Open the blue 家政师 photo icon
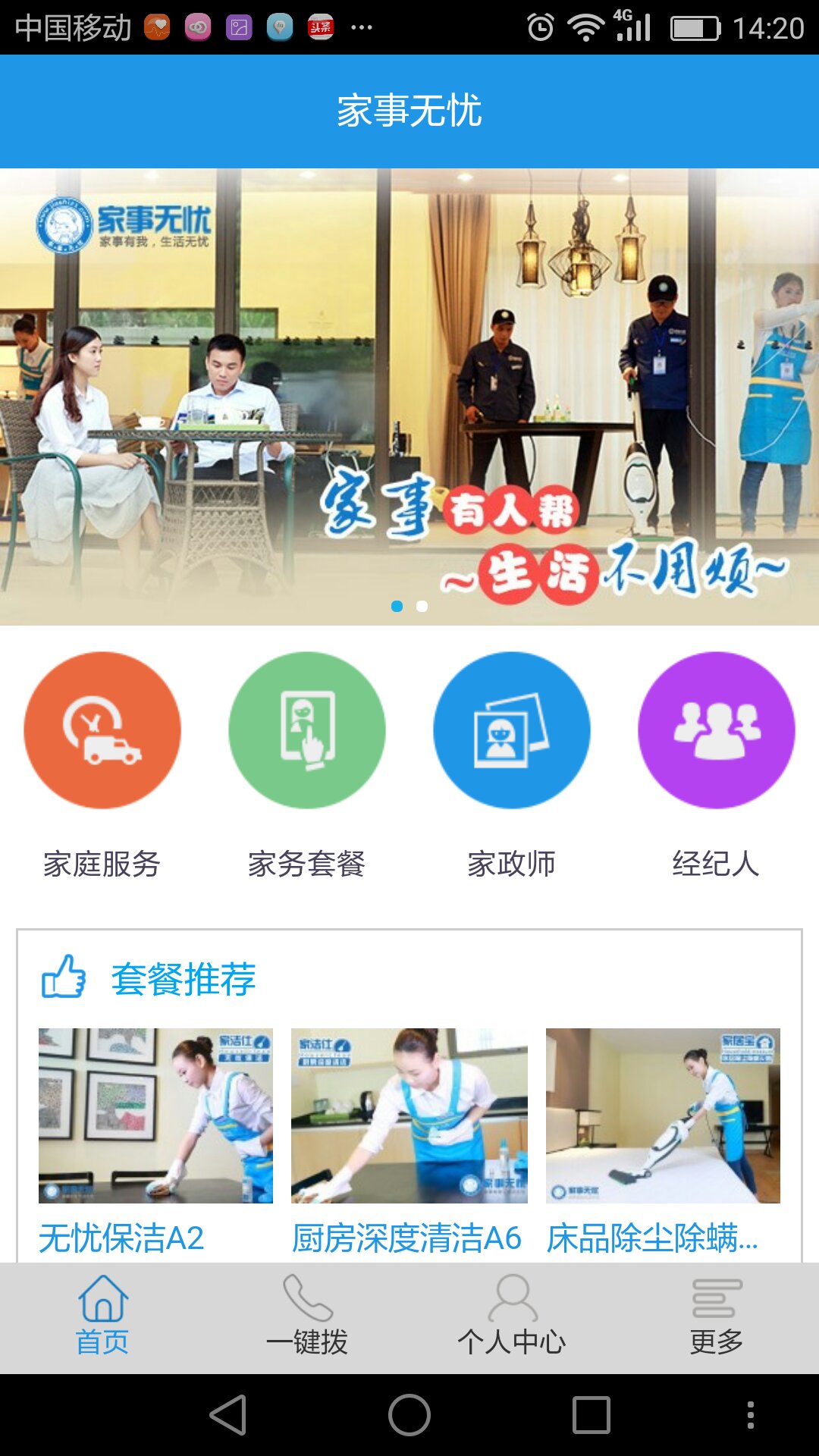The width and height of the screenshot is (819, 1456). pyautogui.click(x=512, y=730)
